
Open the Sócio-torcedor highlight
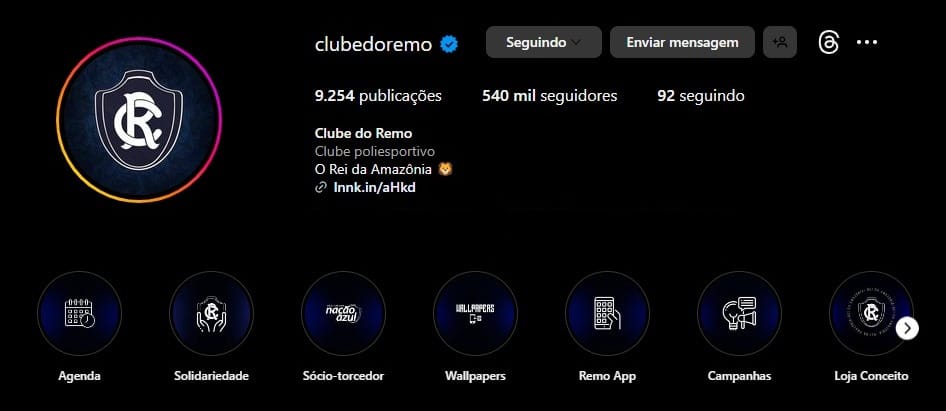point(343,313)
